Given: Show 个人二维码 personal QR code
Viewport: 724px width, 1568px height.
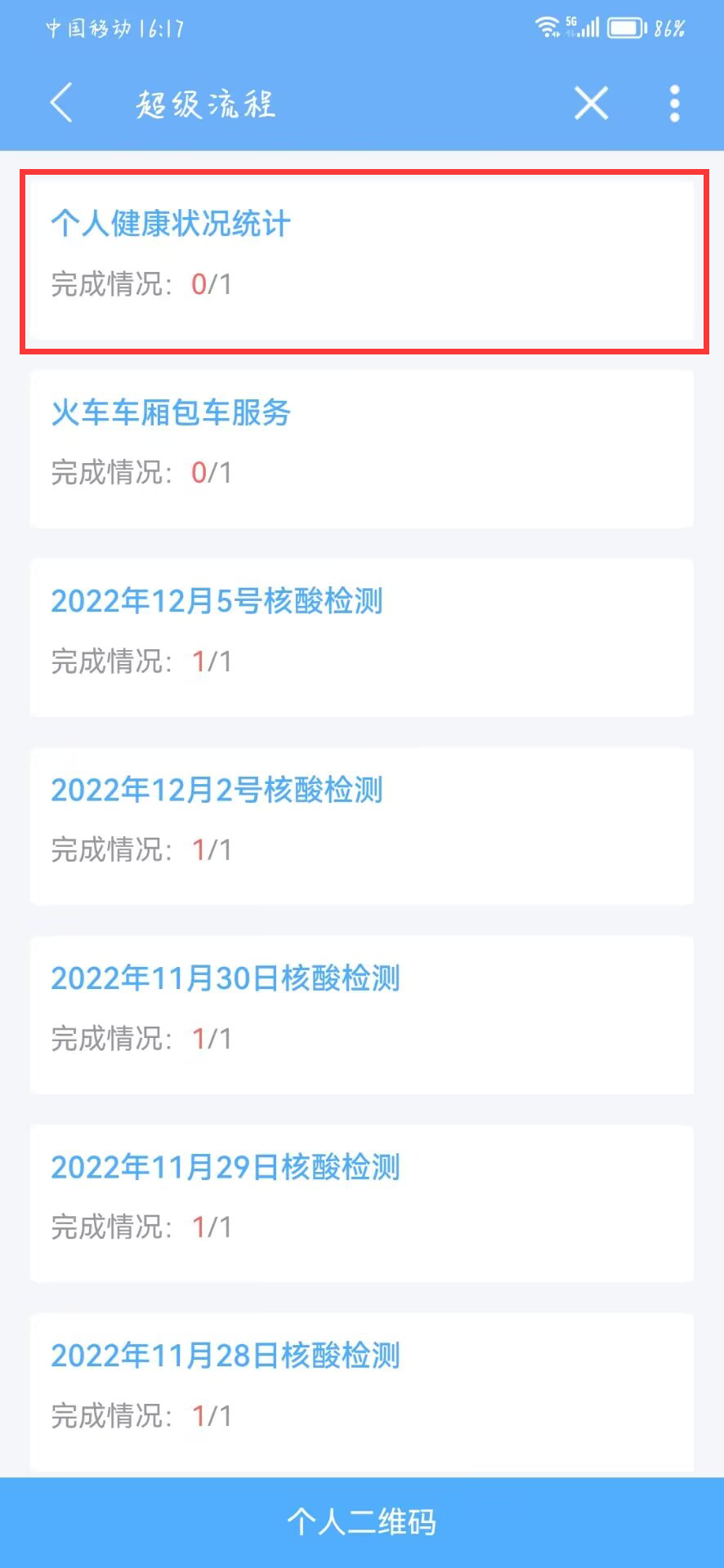Looking at the screenshot, I should [362, 1522].
